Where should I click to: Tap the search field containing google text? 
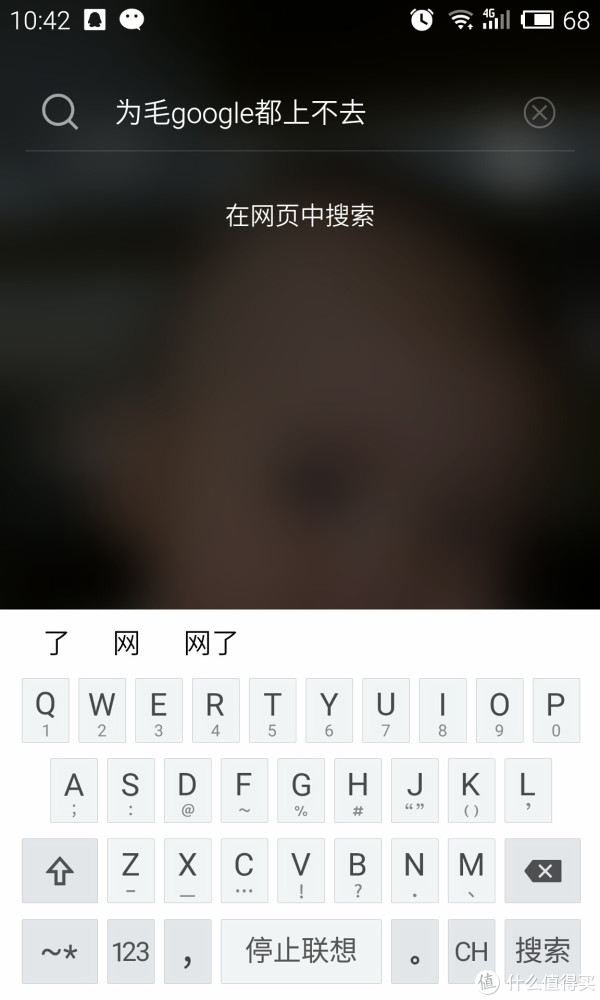(300, 113)
